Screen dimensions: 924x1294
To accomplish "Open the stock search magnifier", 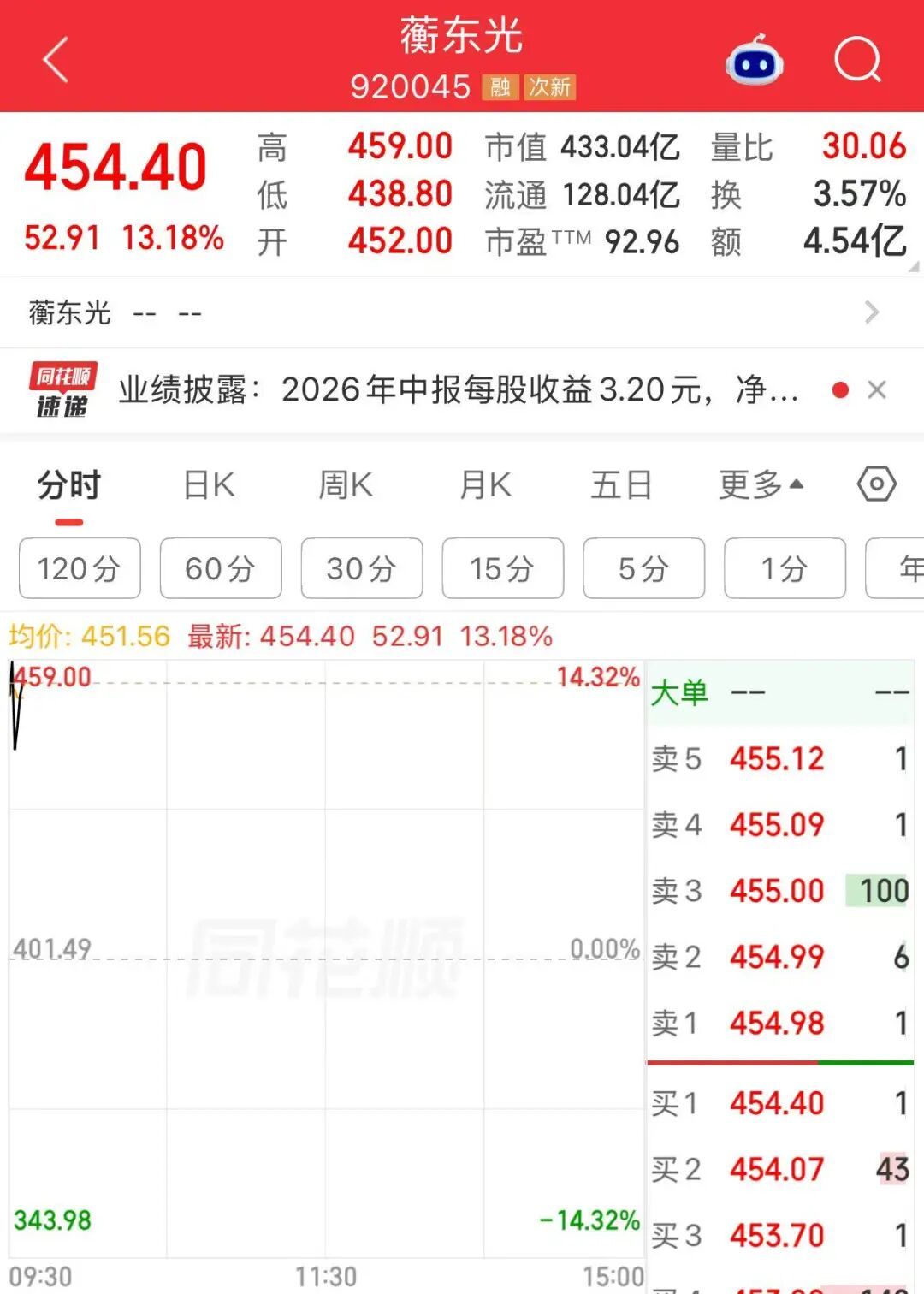I will [857, 60].
